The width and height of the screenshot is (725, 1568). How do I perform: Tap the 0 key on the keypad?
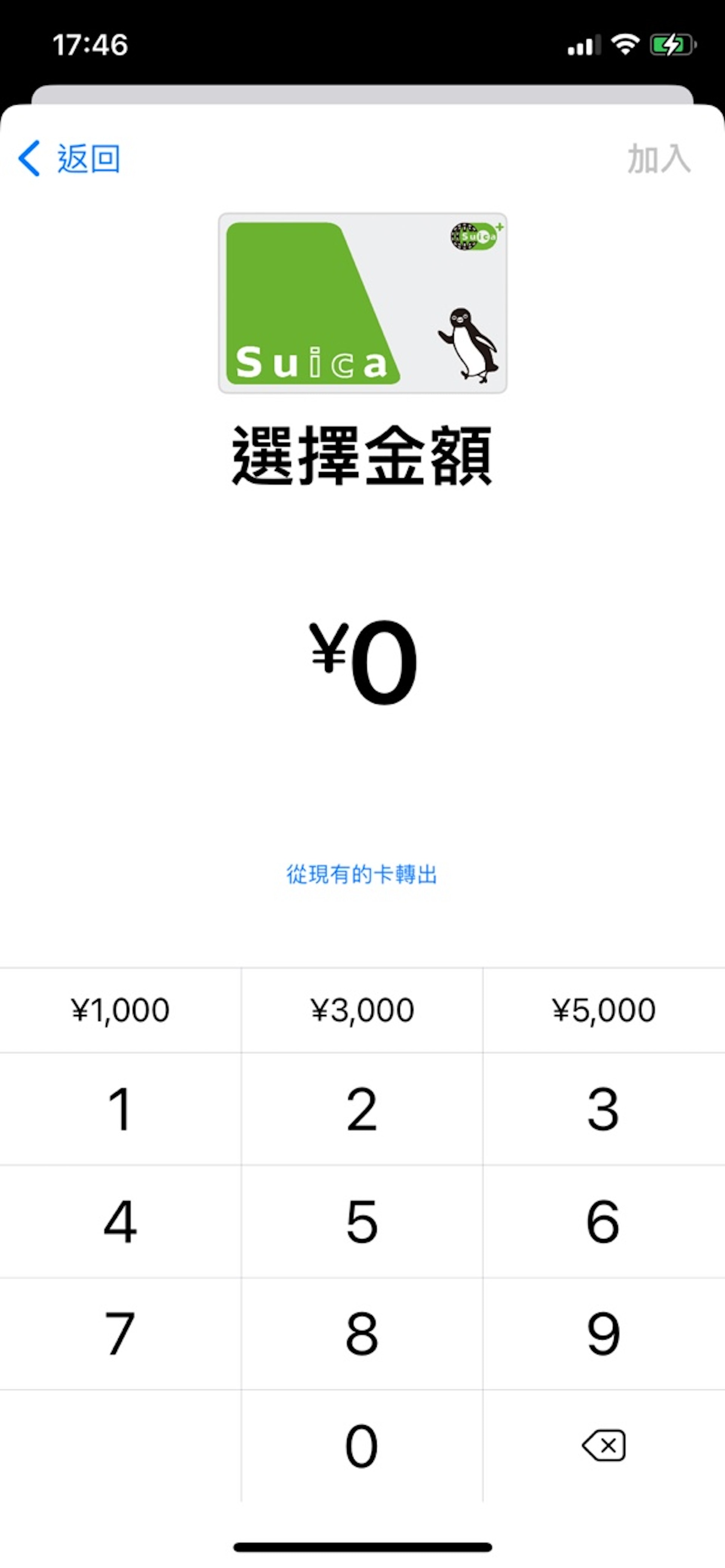(x=362, y=1445)
